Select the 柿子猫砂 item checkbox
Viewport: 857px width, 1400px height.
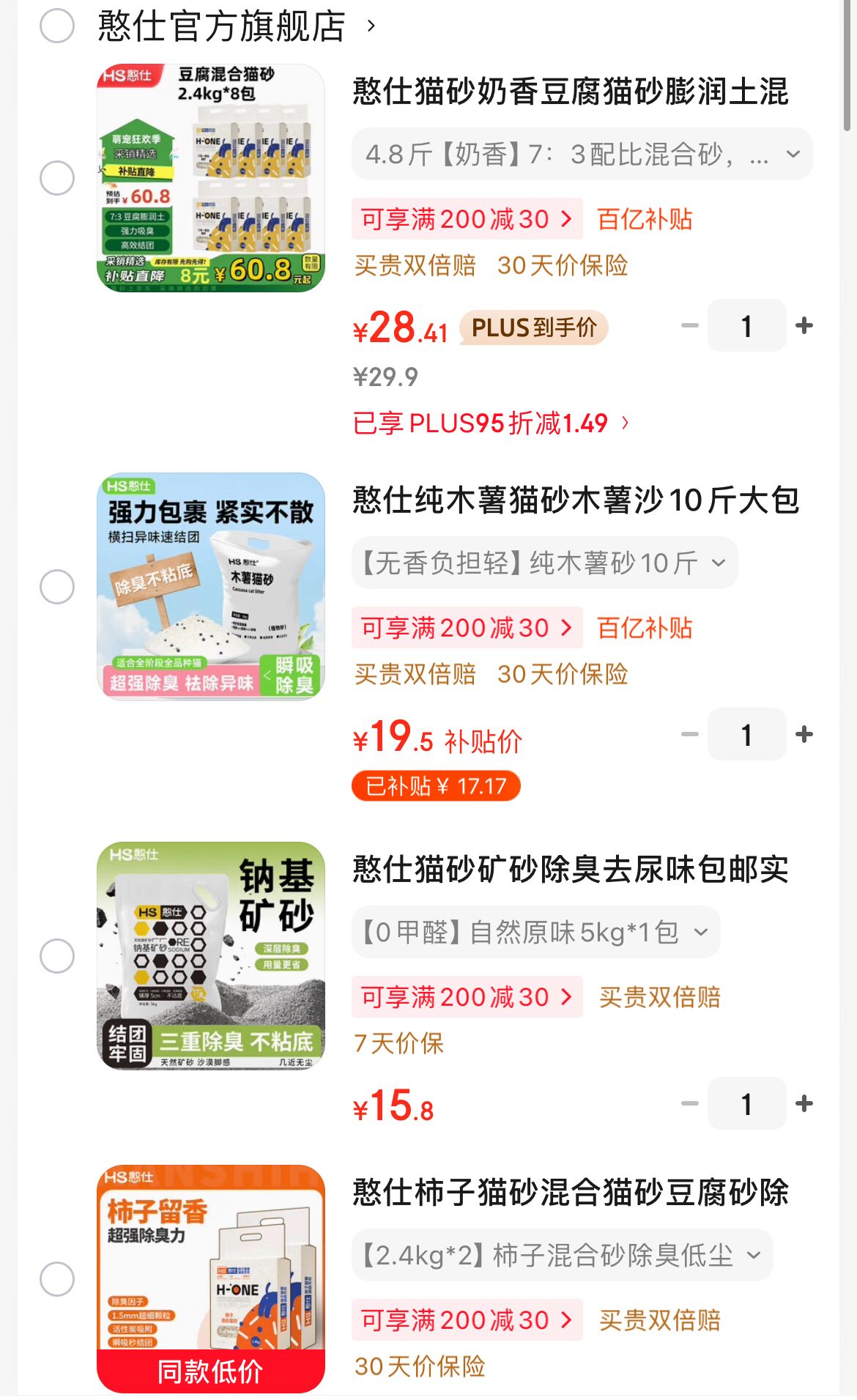pyautogui.click(x=57, y=1279)
